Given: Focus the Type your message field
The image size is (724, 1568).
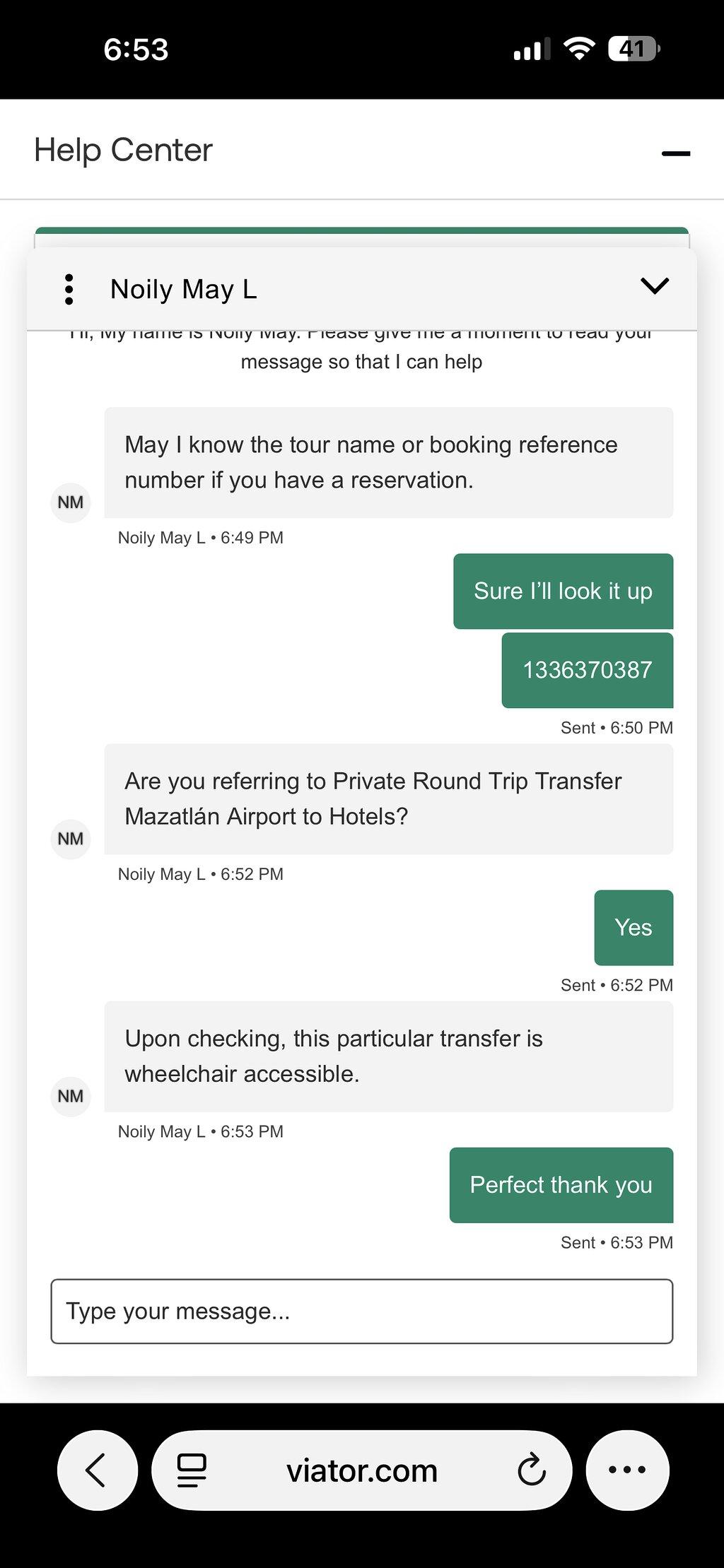Looking at the screenshot, I should [x=361, y=1311].
